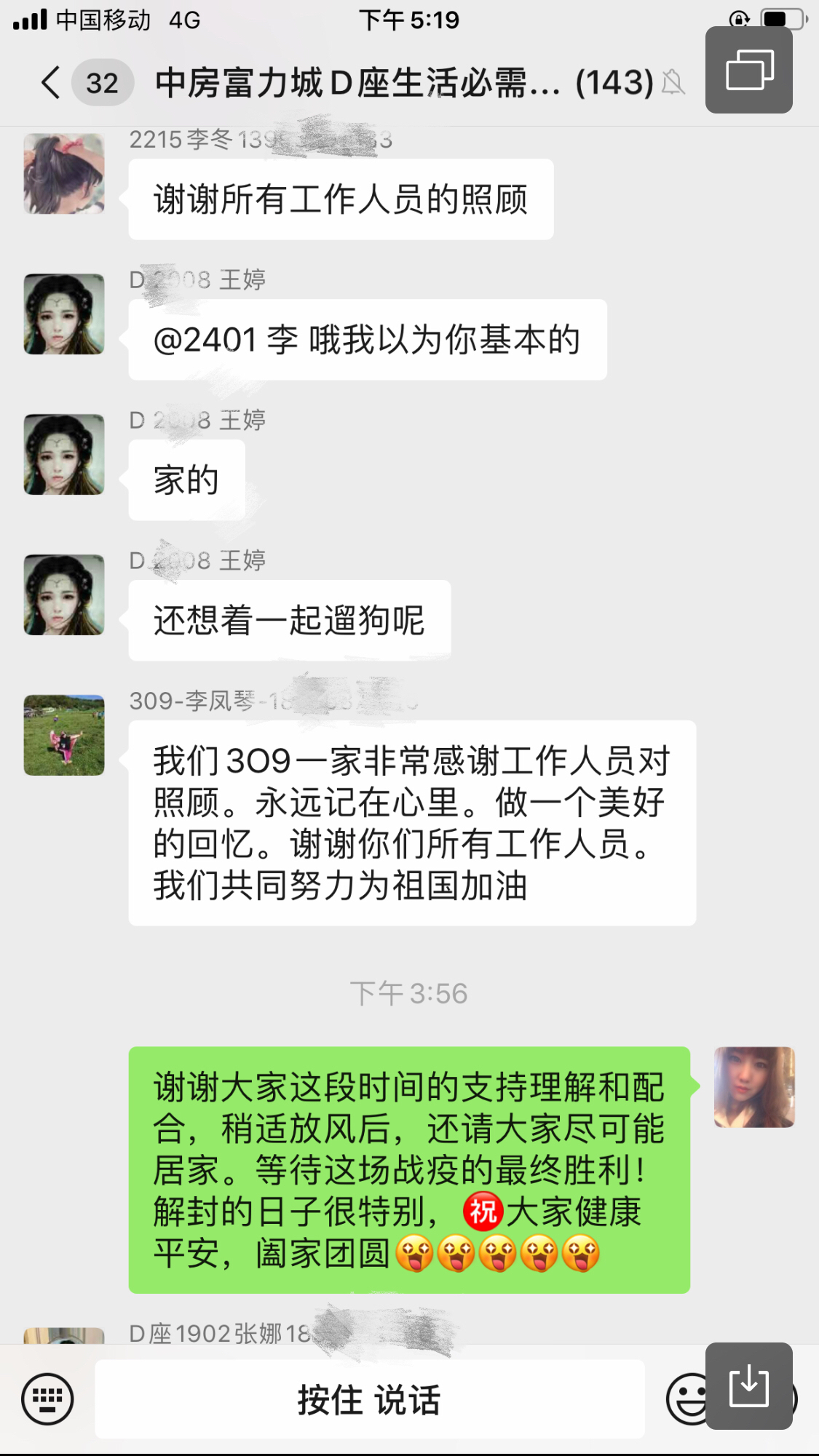Tap the floating download save button

748,1385
